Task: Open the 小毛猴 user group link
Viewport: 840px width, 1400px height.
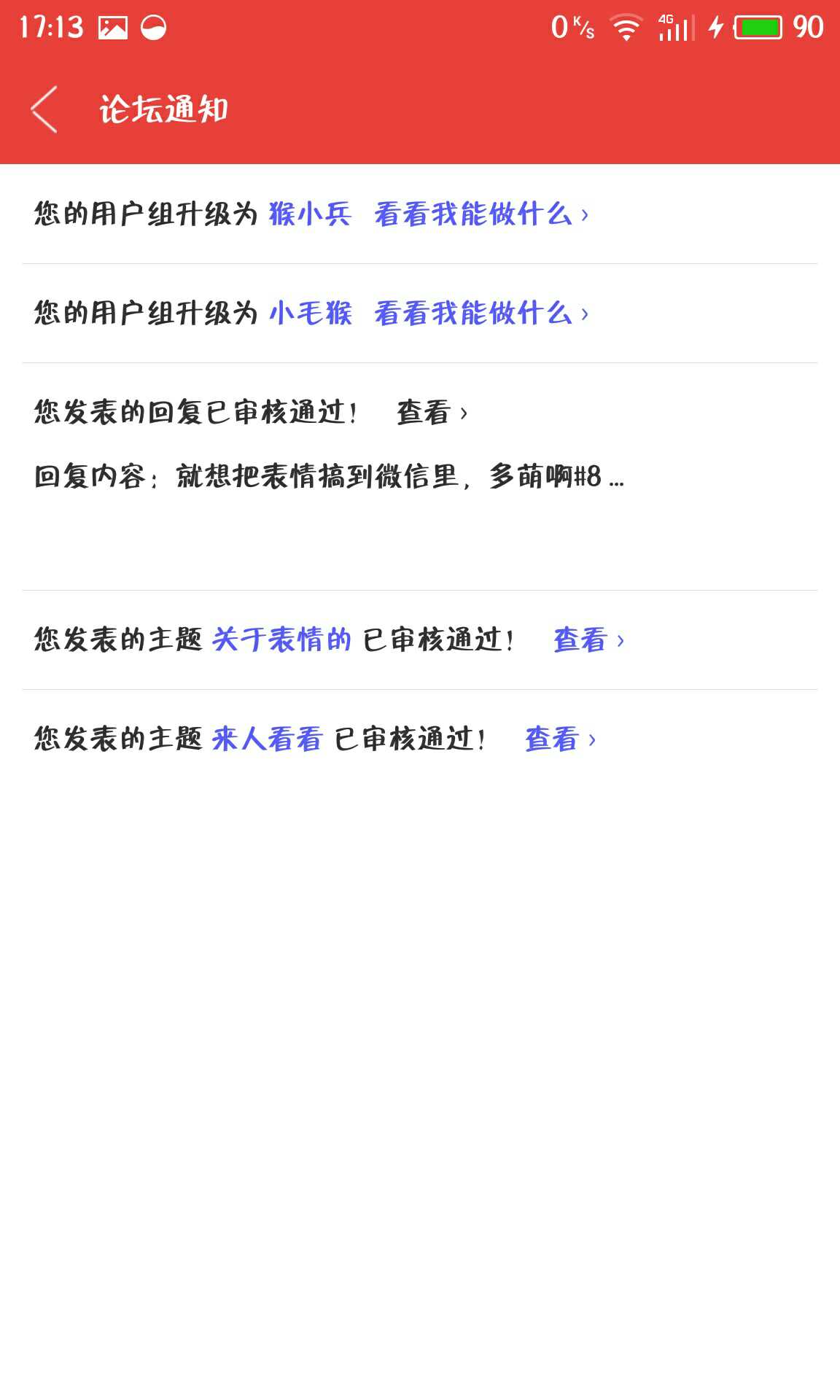Action: [310, 313]
